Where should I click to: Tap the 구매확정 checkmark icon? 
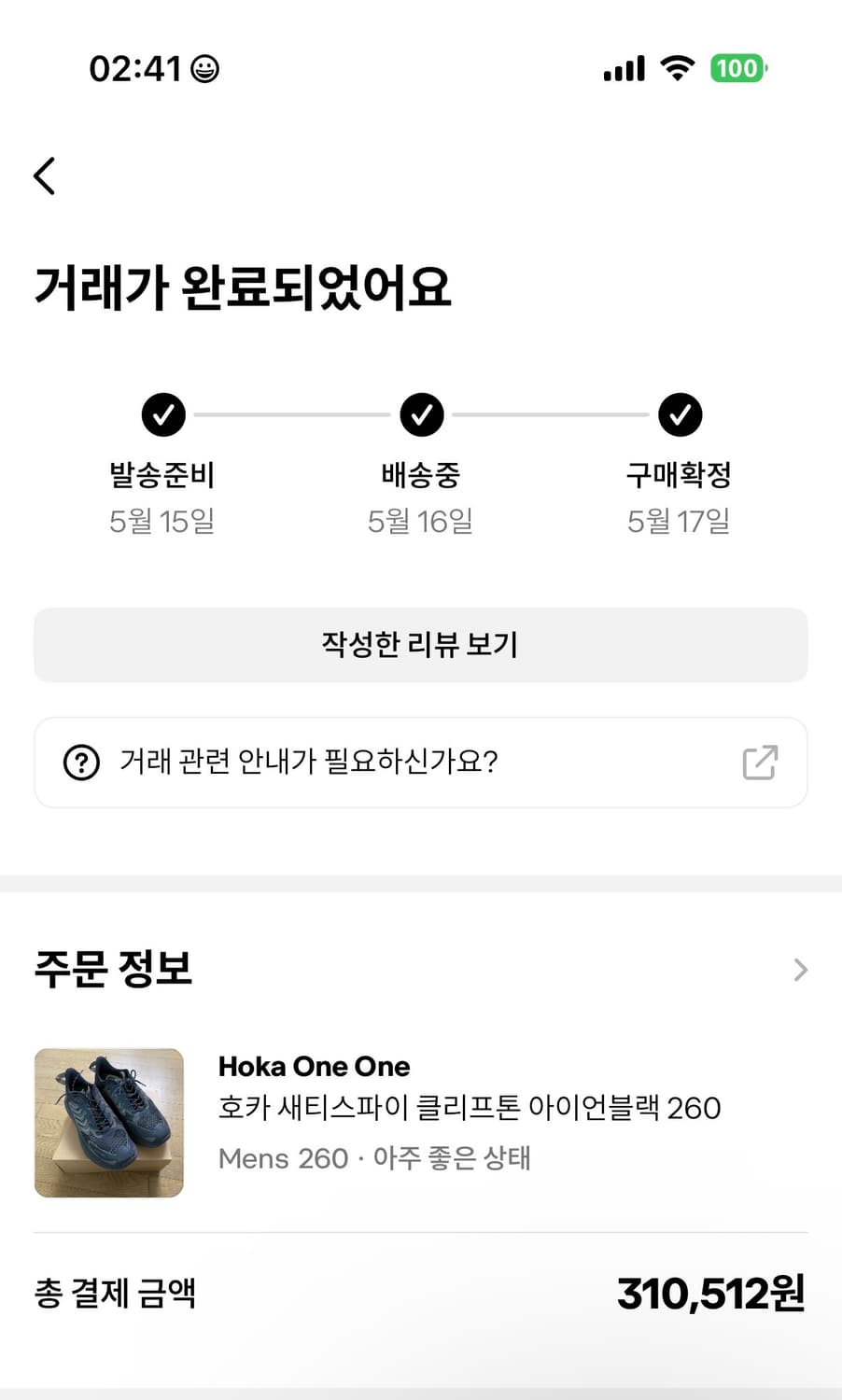[x=680, y=414]
